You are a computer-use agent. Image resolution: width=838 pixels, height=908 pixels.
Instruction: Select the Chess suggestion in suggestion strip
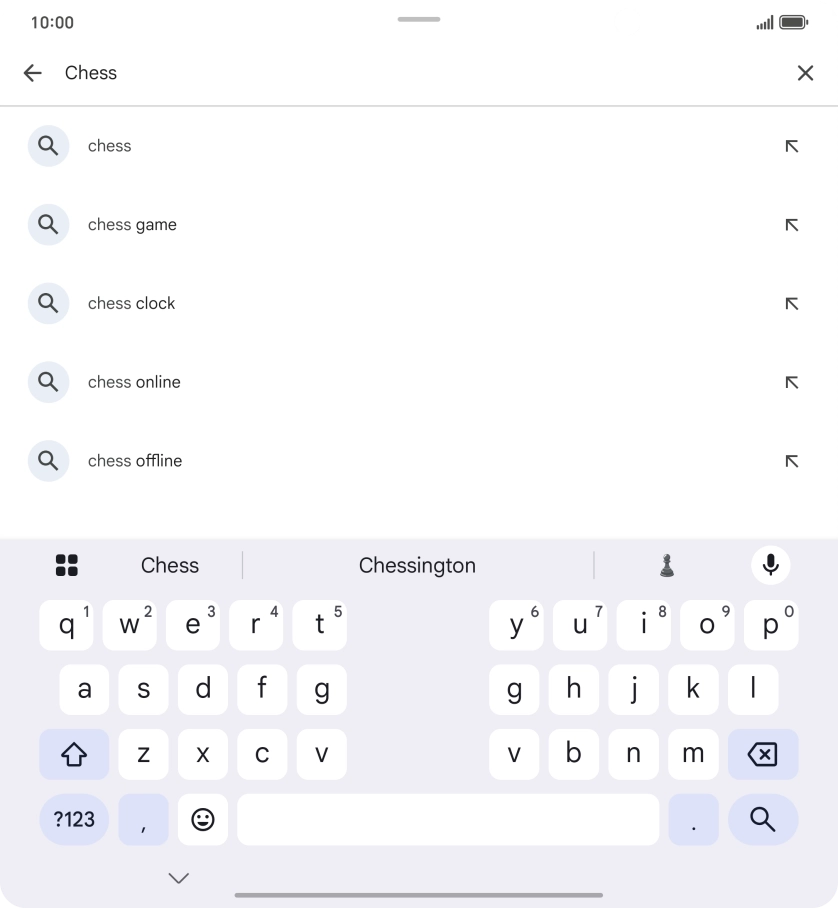tap(169, 565)
